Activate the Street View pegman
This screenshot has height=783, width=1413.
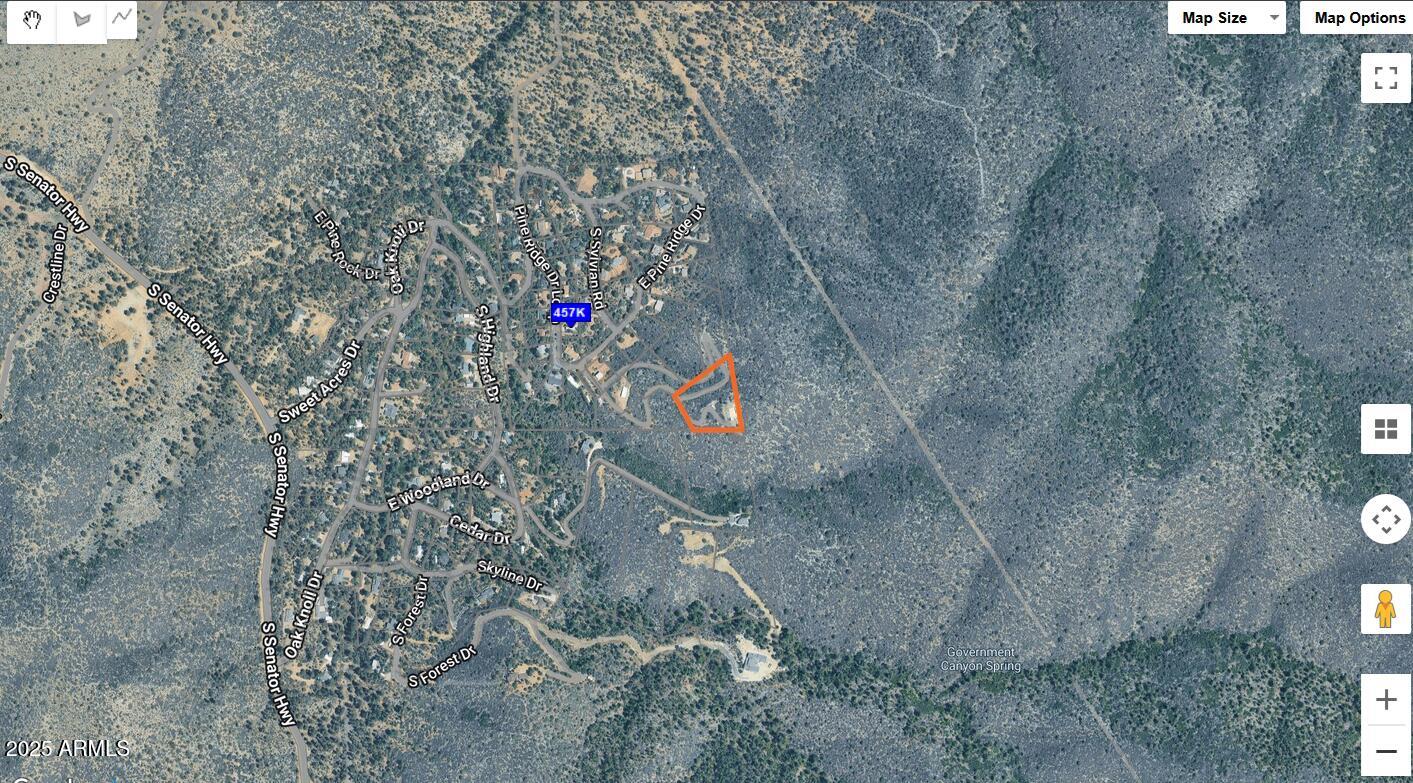click(1385, 609)
